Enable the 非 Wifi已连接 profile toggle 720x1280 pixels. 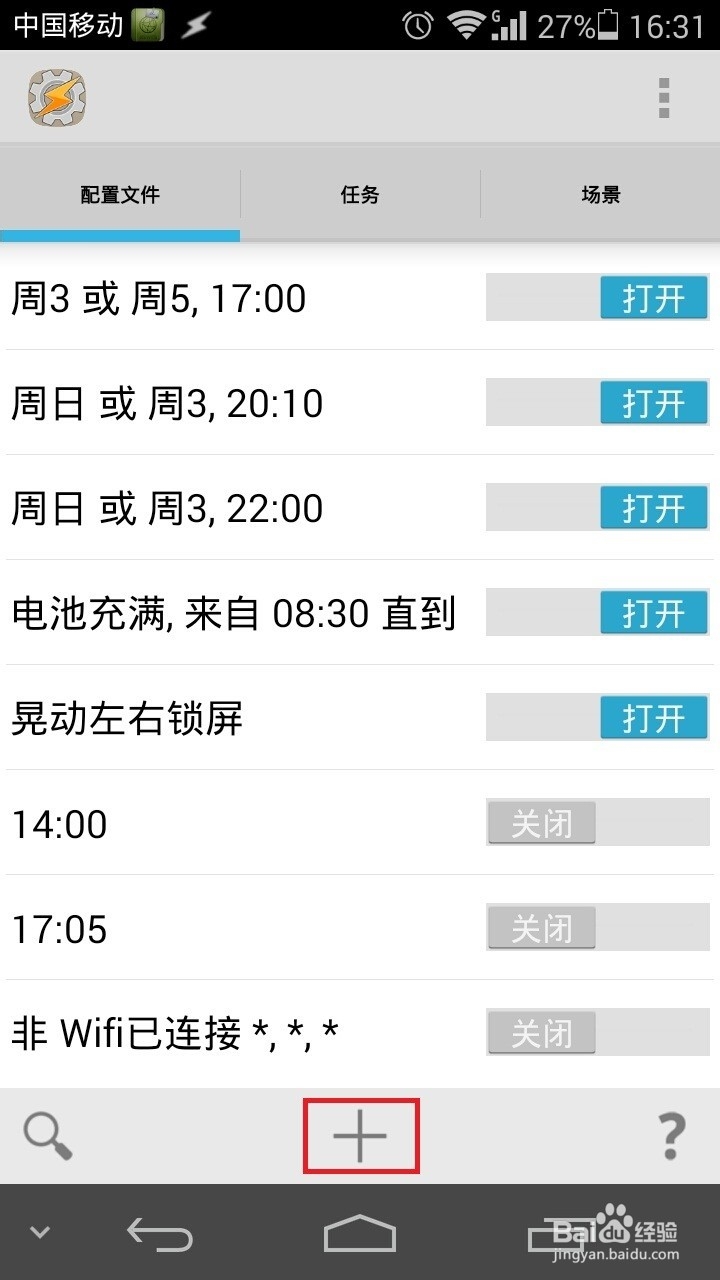coord(540,1032)
